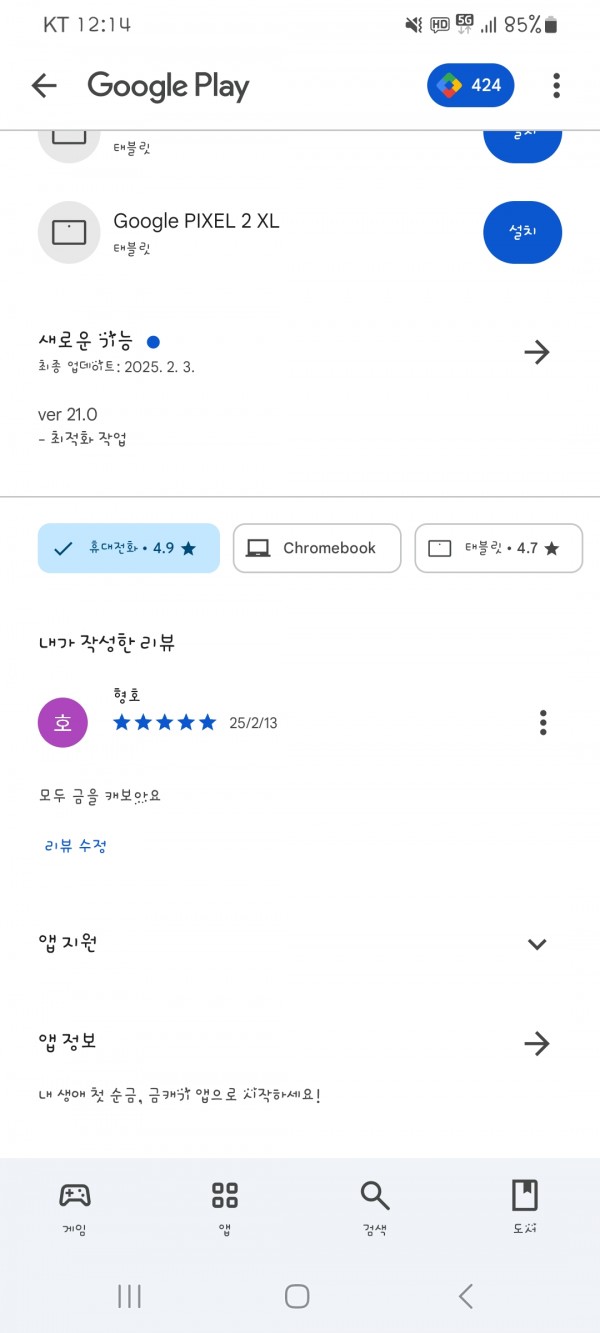Open options menu for my review

click(543, 722)
